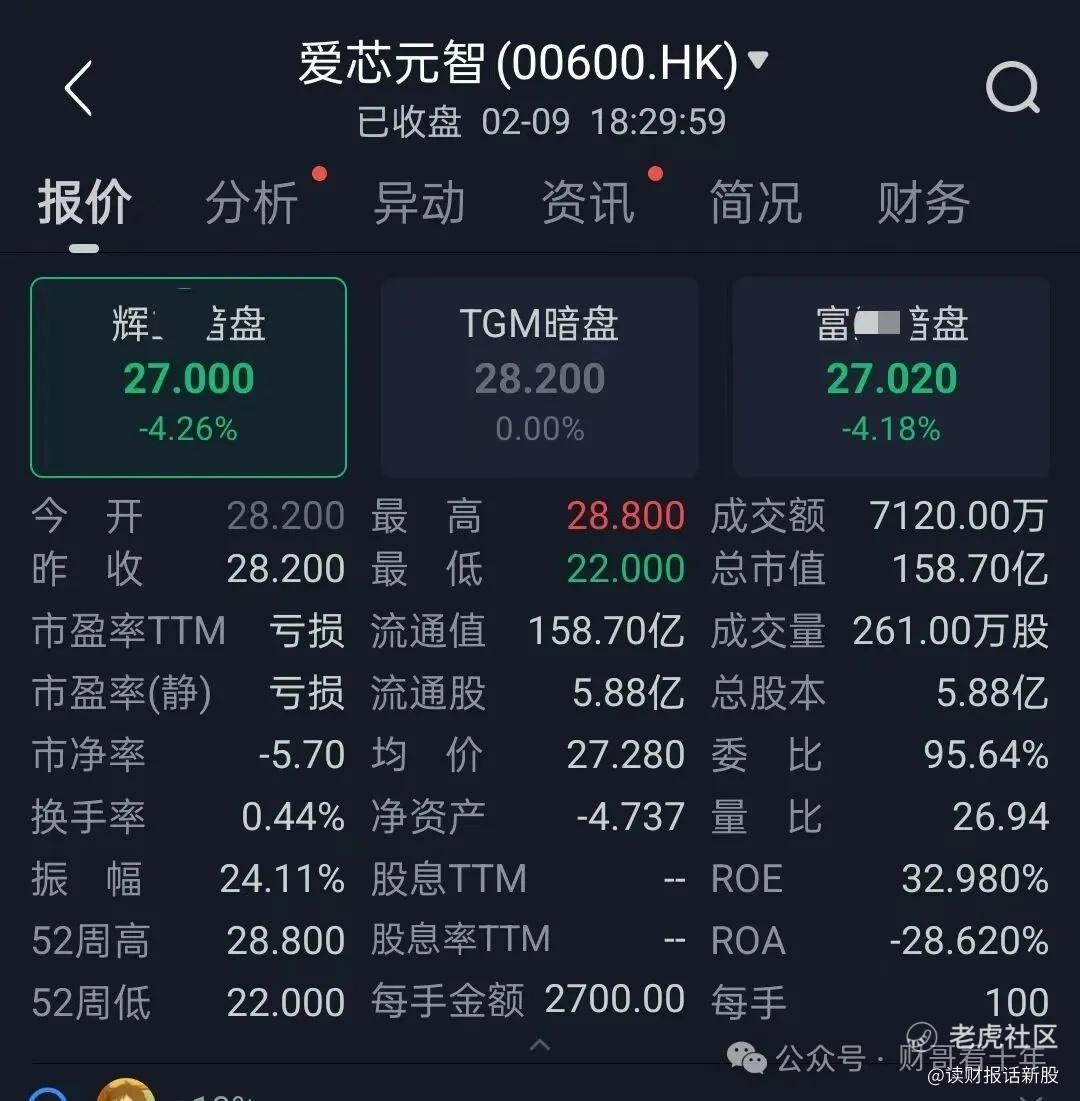This screenshot has width=1080, height=1101.
Task: Open the 简况 tab
Action: [755, 203]
